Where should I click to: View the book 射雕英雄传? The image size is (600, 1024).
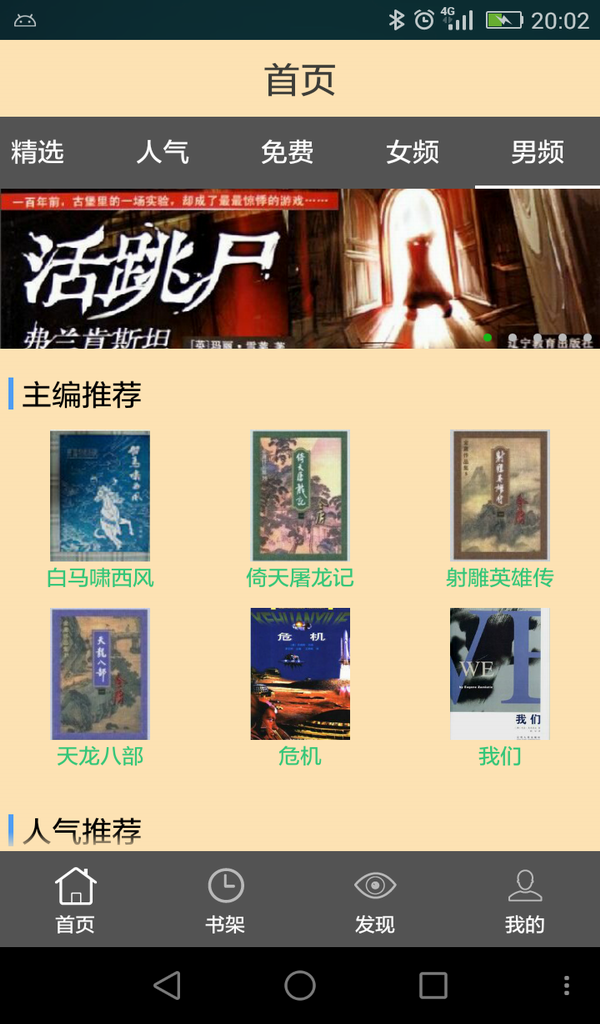coord(500,496)
